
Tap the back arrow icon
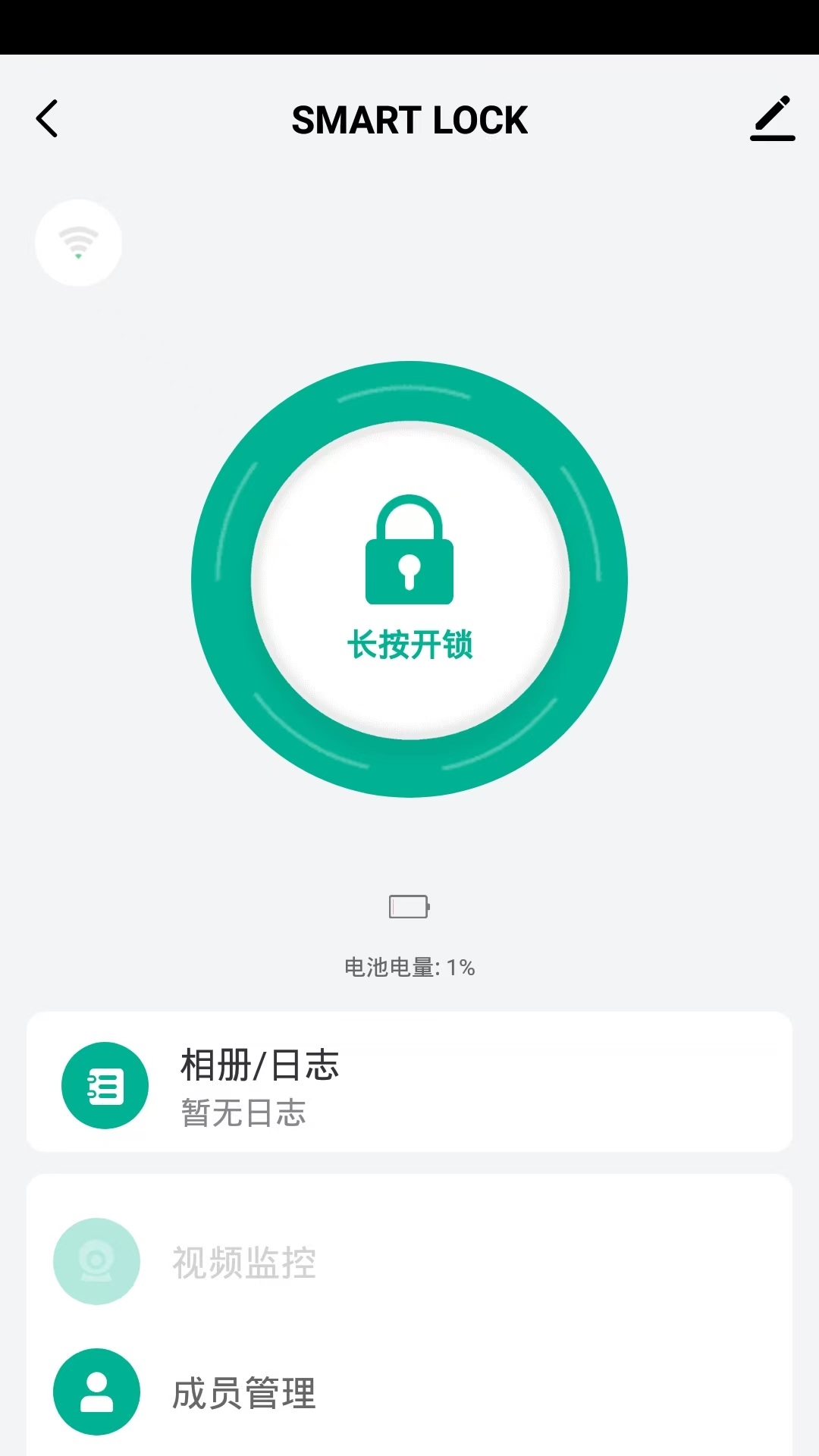47,119
